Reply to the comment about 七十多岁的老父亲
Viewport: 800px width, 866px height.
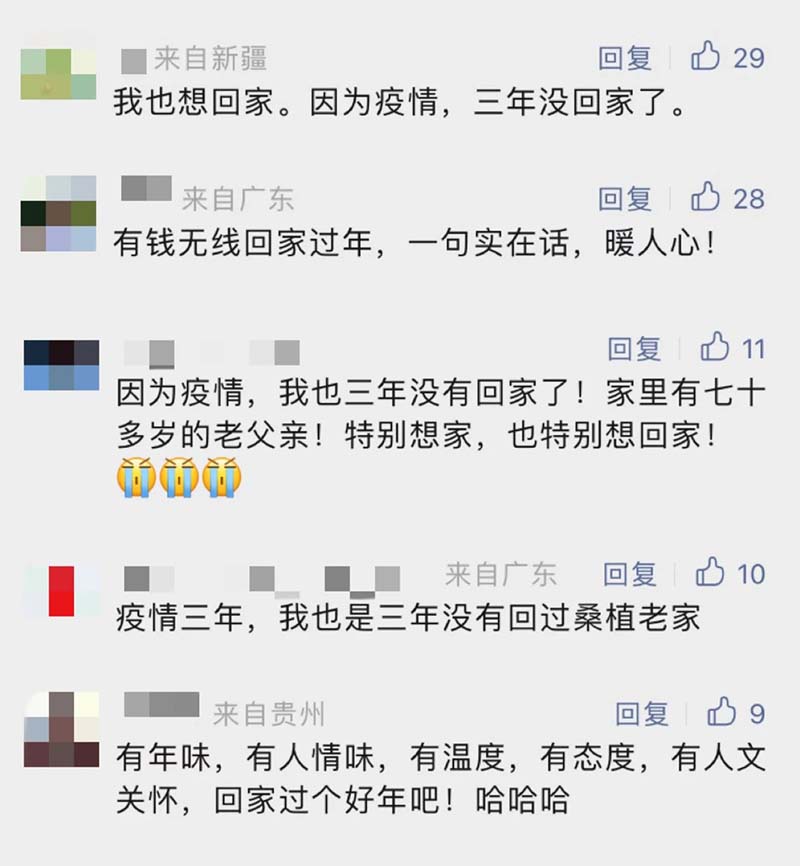click(634, 349)
